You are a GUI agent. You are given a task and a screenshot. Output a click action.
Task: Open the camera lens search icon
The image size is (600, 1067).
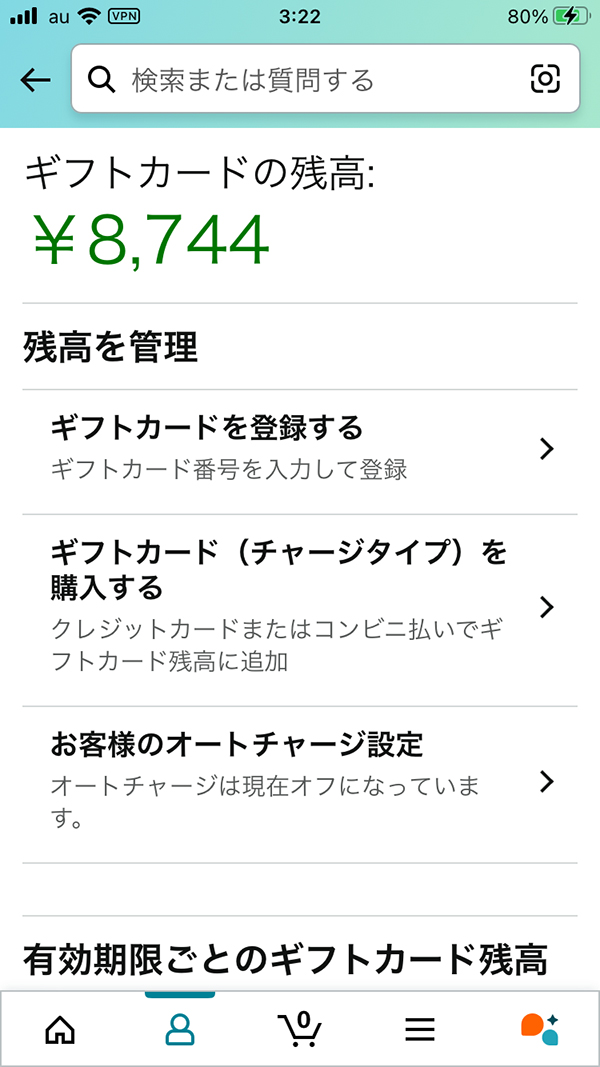tap(545, 80)
